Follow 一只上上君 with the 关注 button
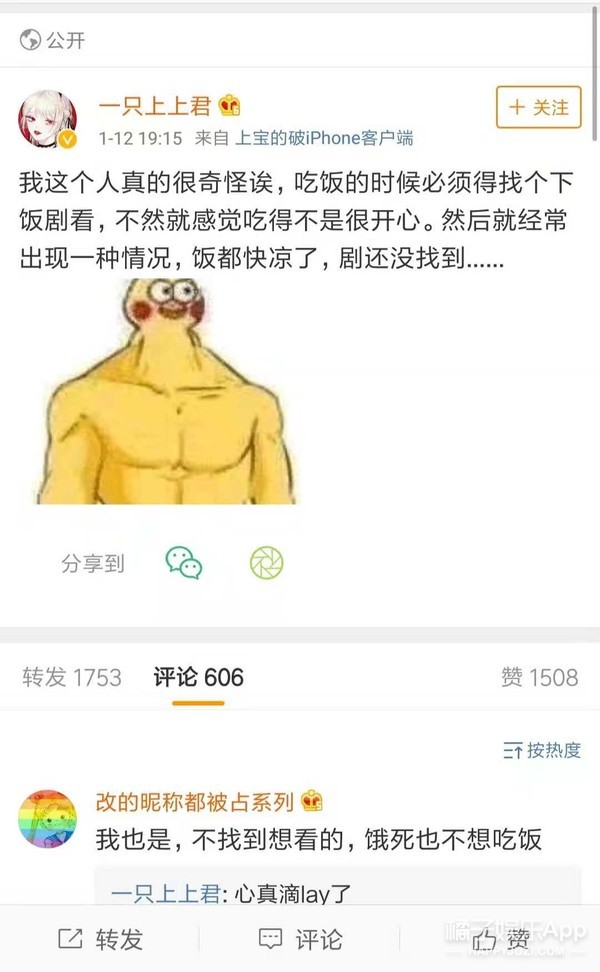600x972 pixels. (x=538, y=107)
